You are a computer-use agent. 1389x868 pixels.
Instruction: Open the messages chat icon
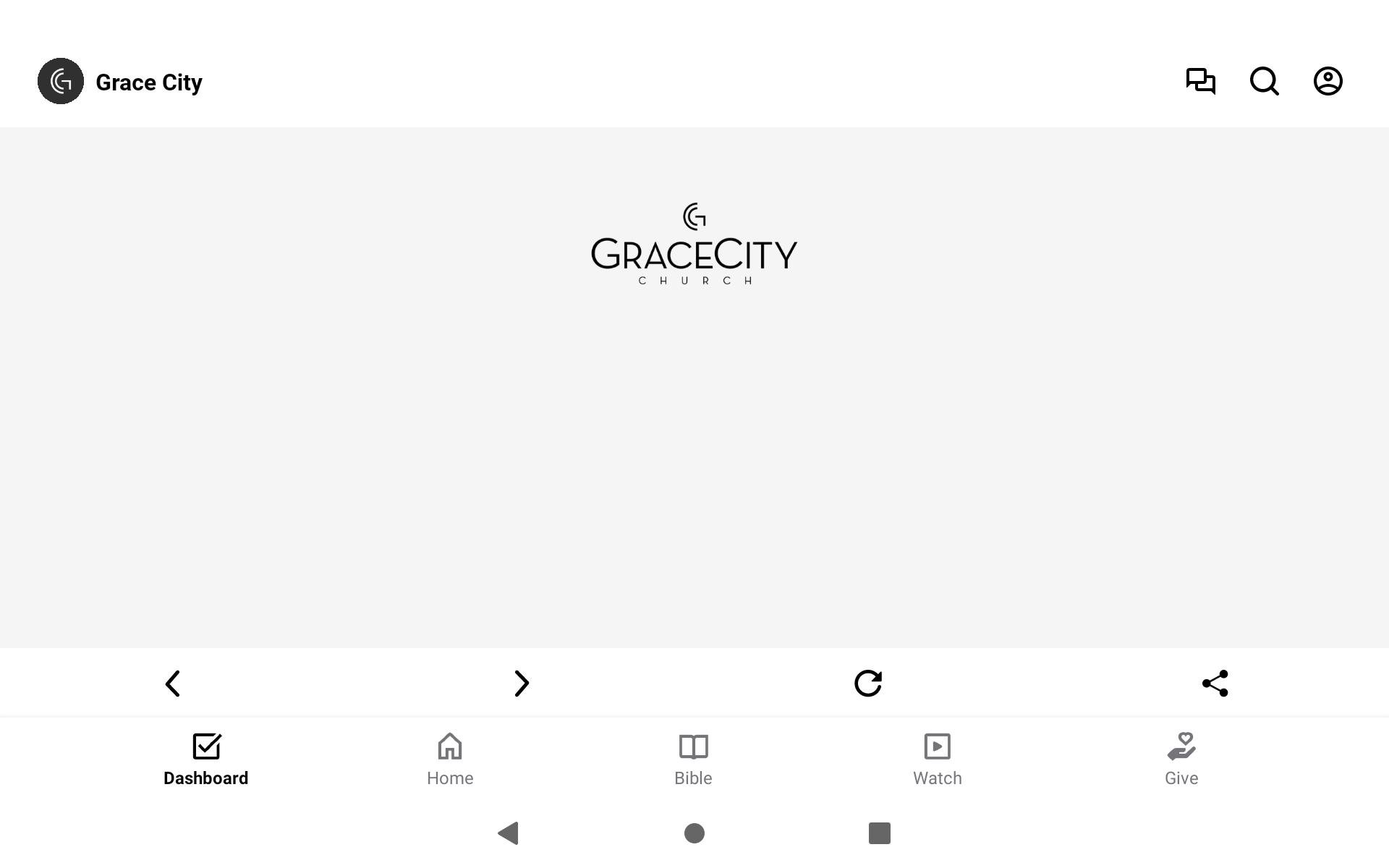tap(1200, 81)
